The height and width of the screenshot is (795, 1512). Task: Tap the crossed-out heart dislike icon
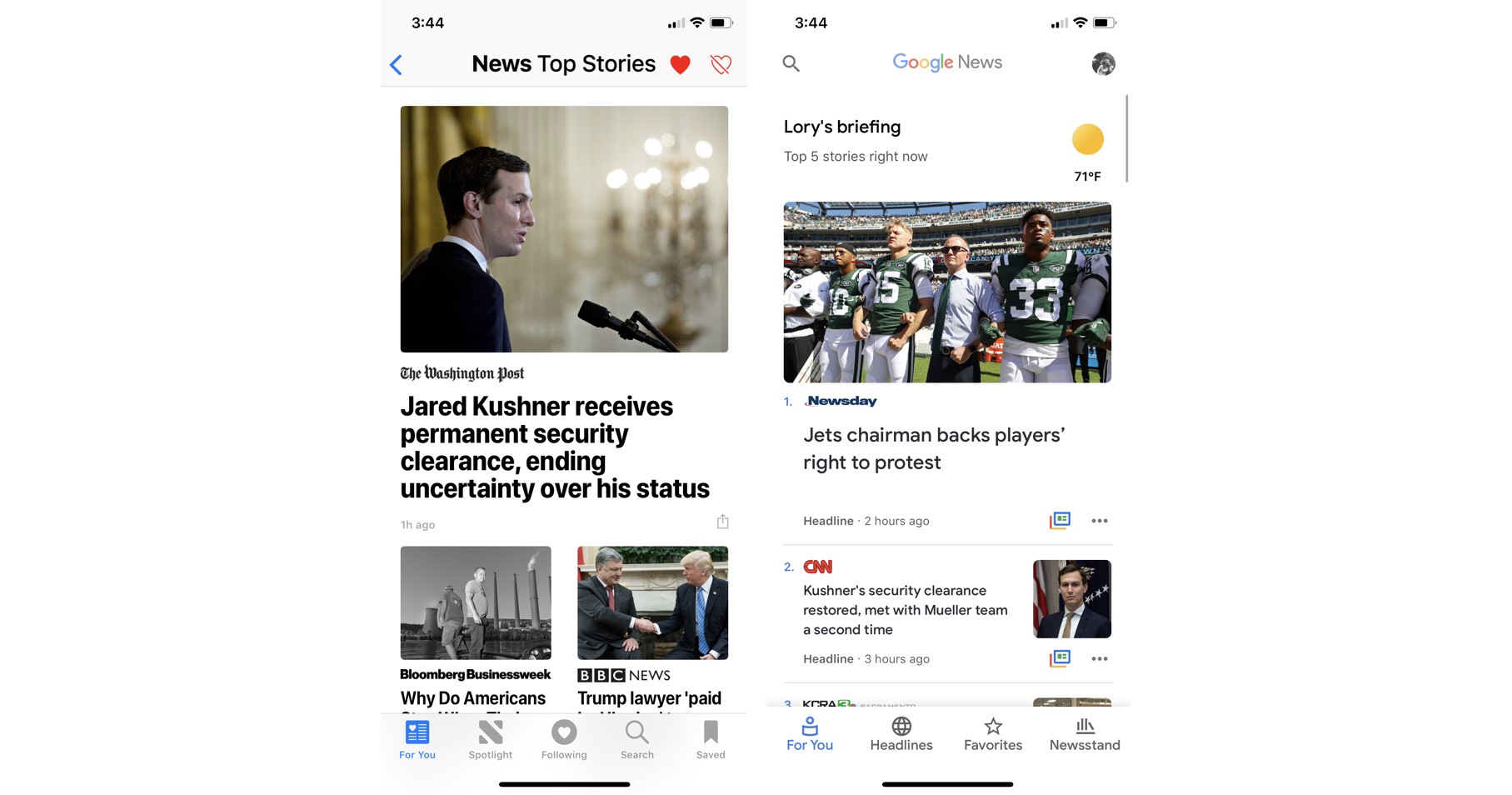coord(721,65)
